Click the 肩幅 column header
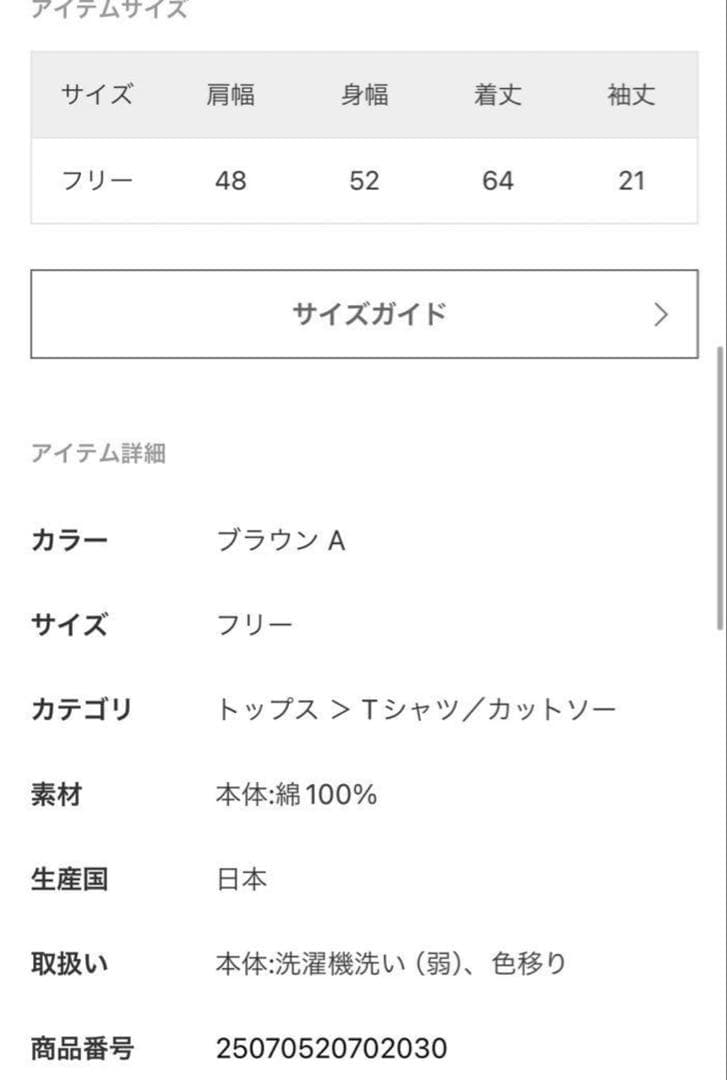Viewport: 727px width, 1080px height. coord(230,95)
